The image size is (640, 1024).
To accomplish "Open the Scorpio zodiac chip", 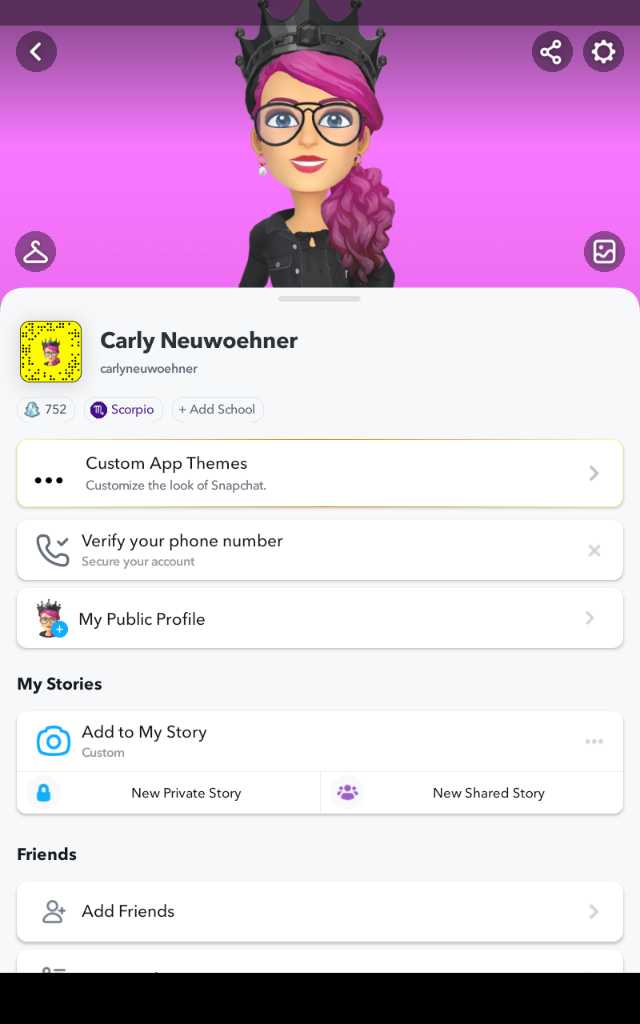I will click(123, 409).
